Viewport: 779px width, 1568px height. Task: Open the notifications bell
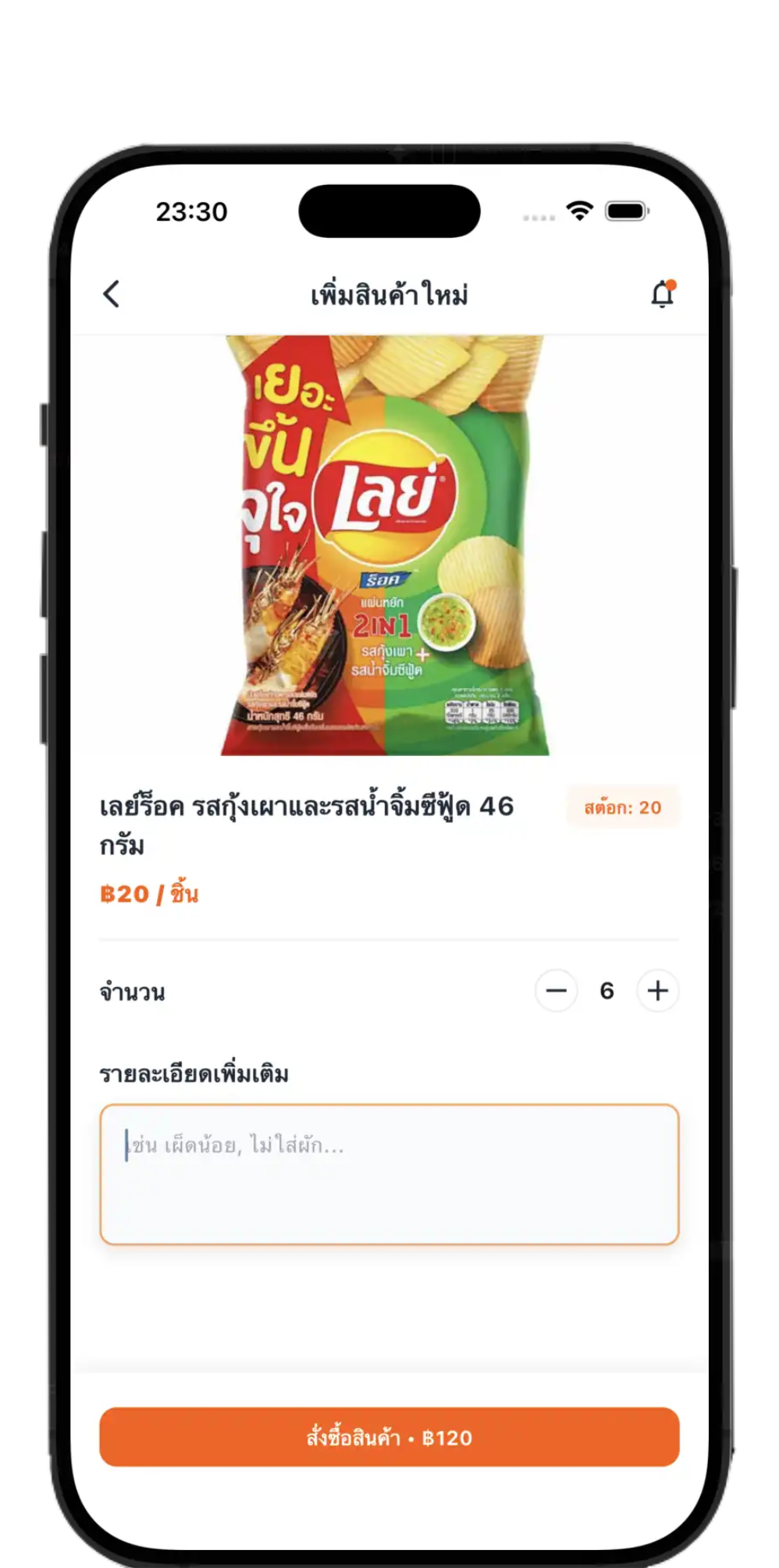[662, 294]
